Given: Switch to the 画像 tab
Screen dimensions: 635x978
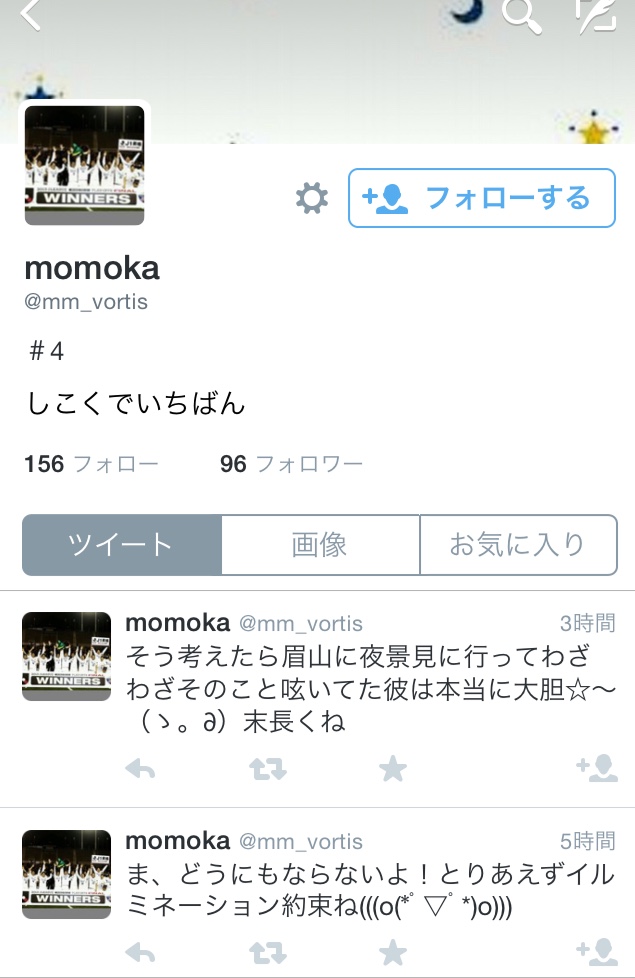Looking at the screenshot, I should point(320,545).
